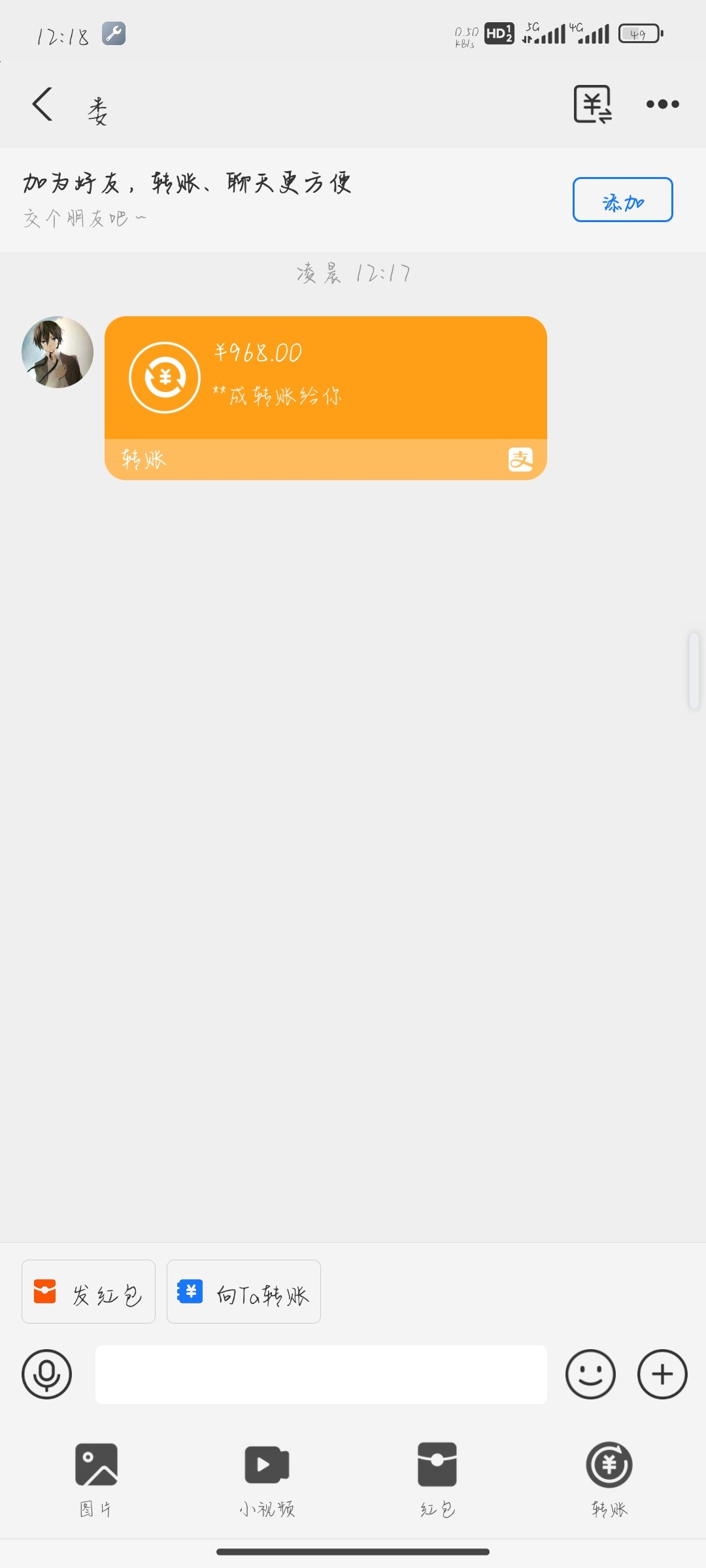Switch to voice input with microphone icon
This screenshot has height=1568, width=706.
click(46, 1374)
